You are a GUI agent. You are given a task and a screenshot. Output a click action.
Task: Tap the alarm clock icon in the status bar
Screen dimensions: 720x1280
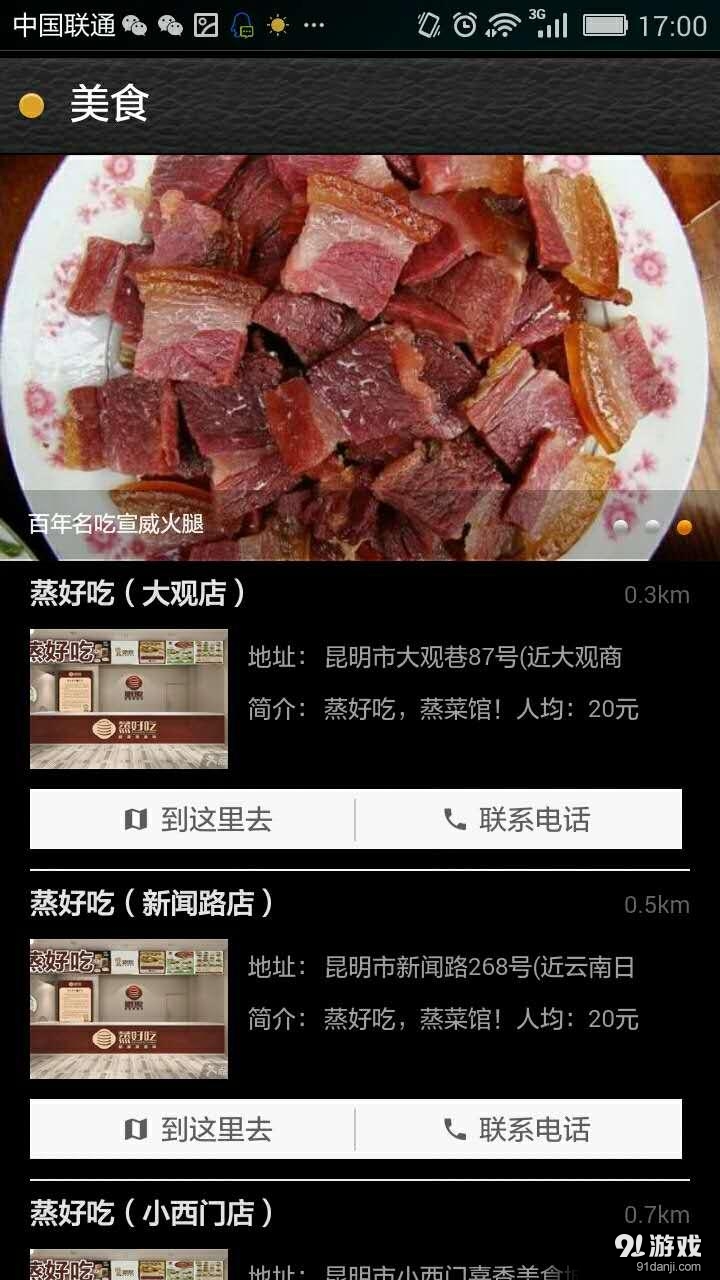click(x=463, y=23)
